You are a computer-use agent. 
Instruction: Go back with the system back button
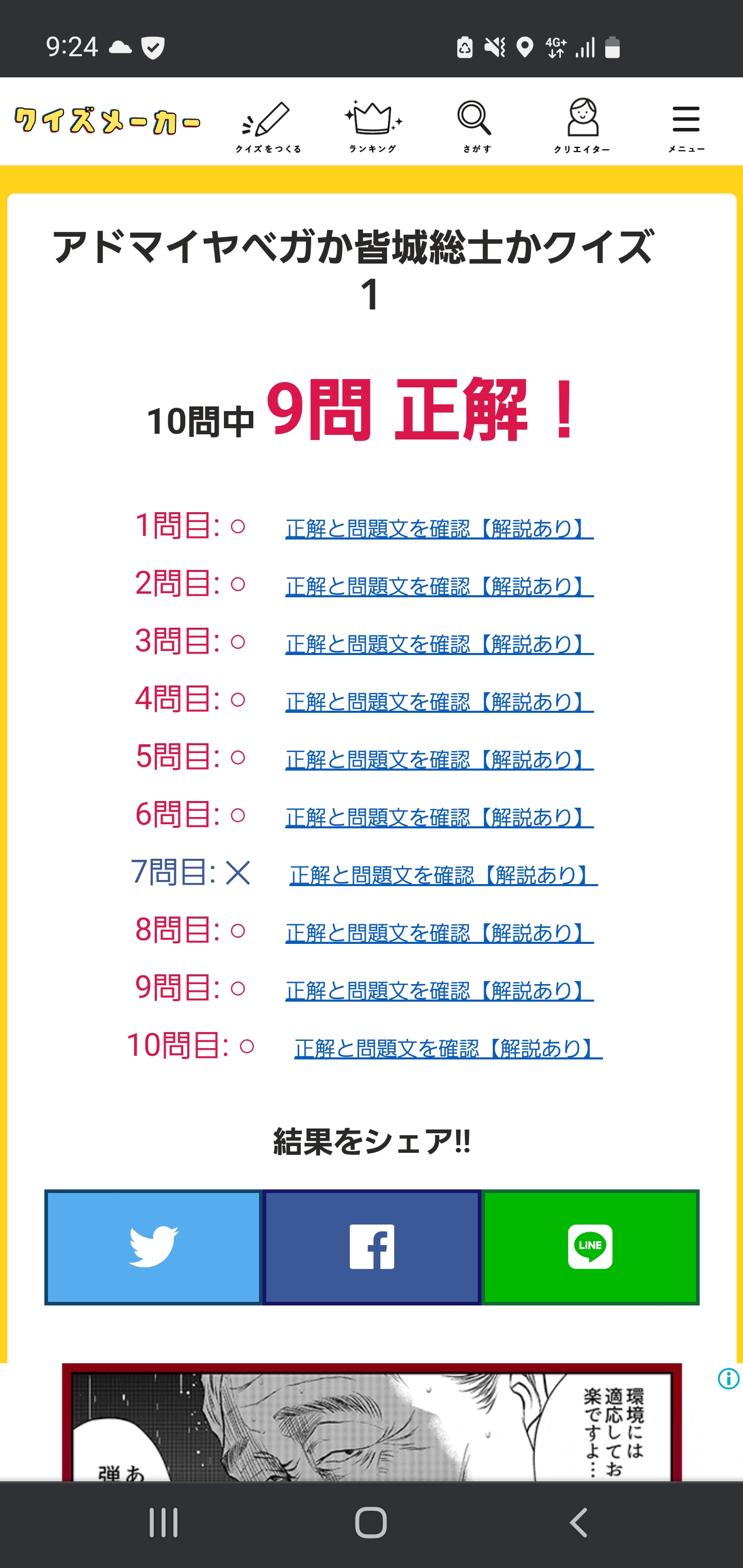578,1523
